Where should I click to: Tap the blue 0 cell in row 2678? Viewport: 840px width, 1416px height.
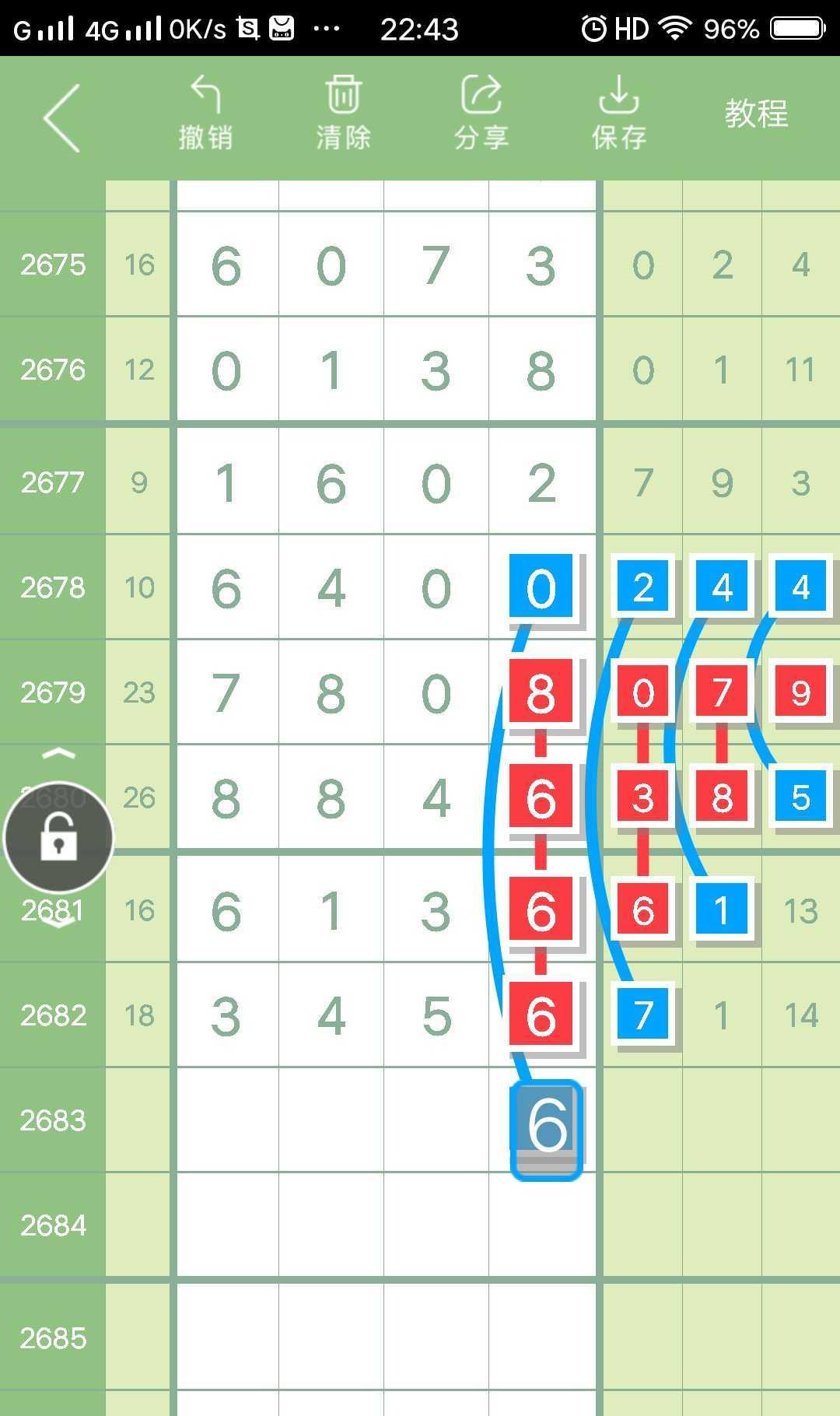point(541,587)
